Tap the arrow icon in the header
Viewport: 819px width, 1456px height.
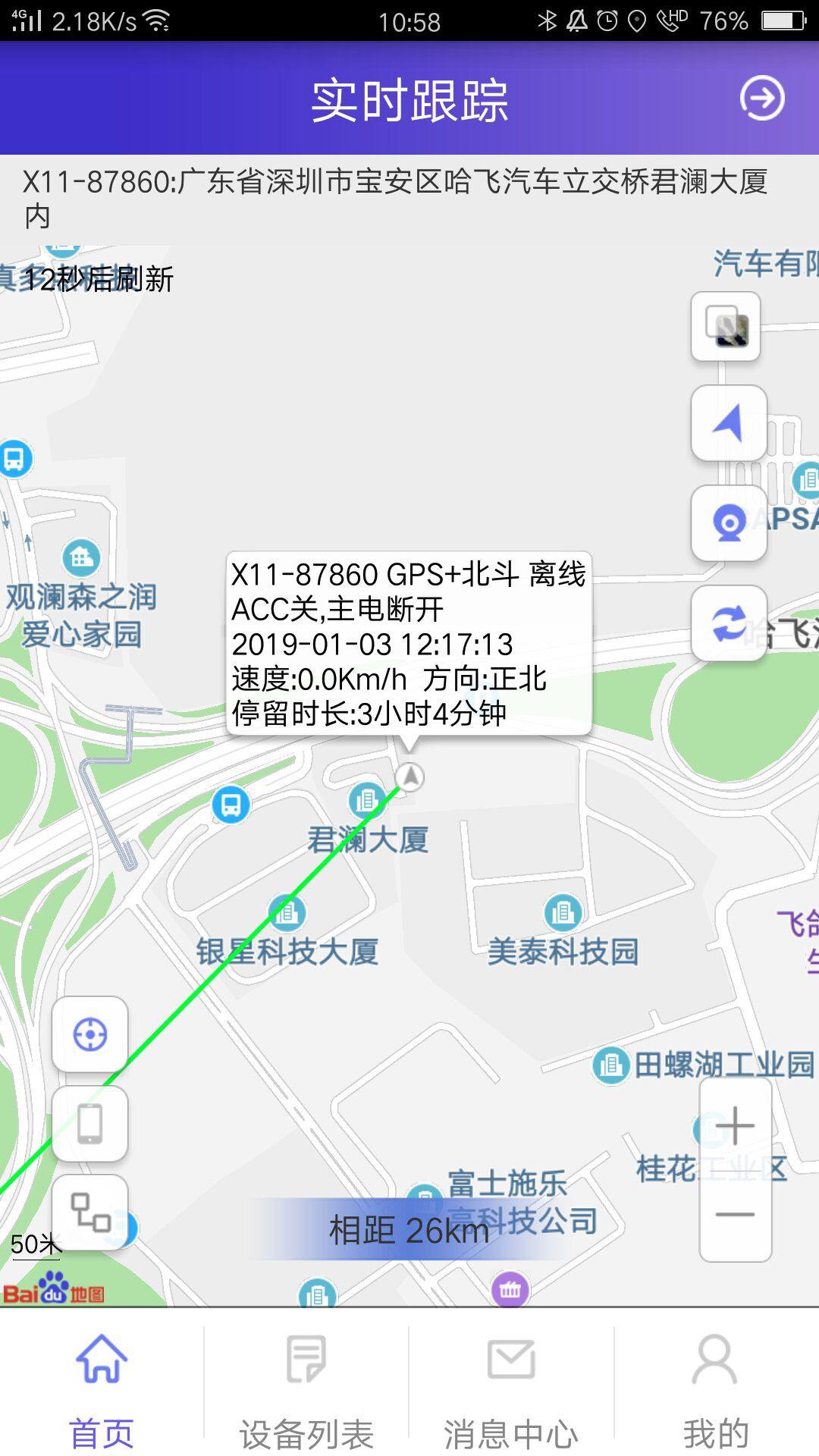tap(761, 98)
